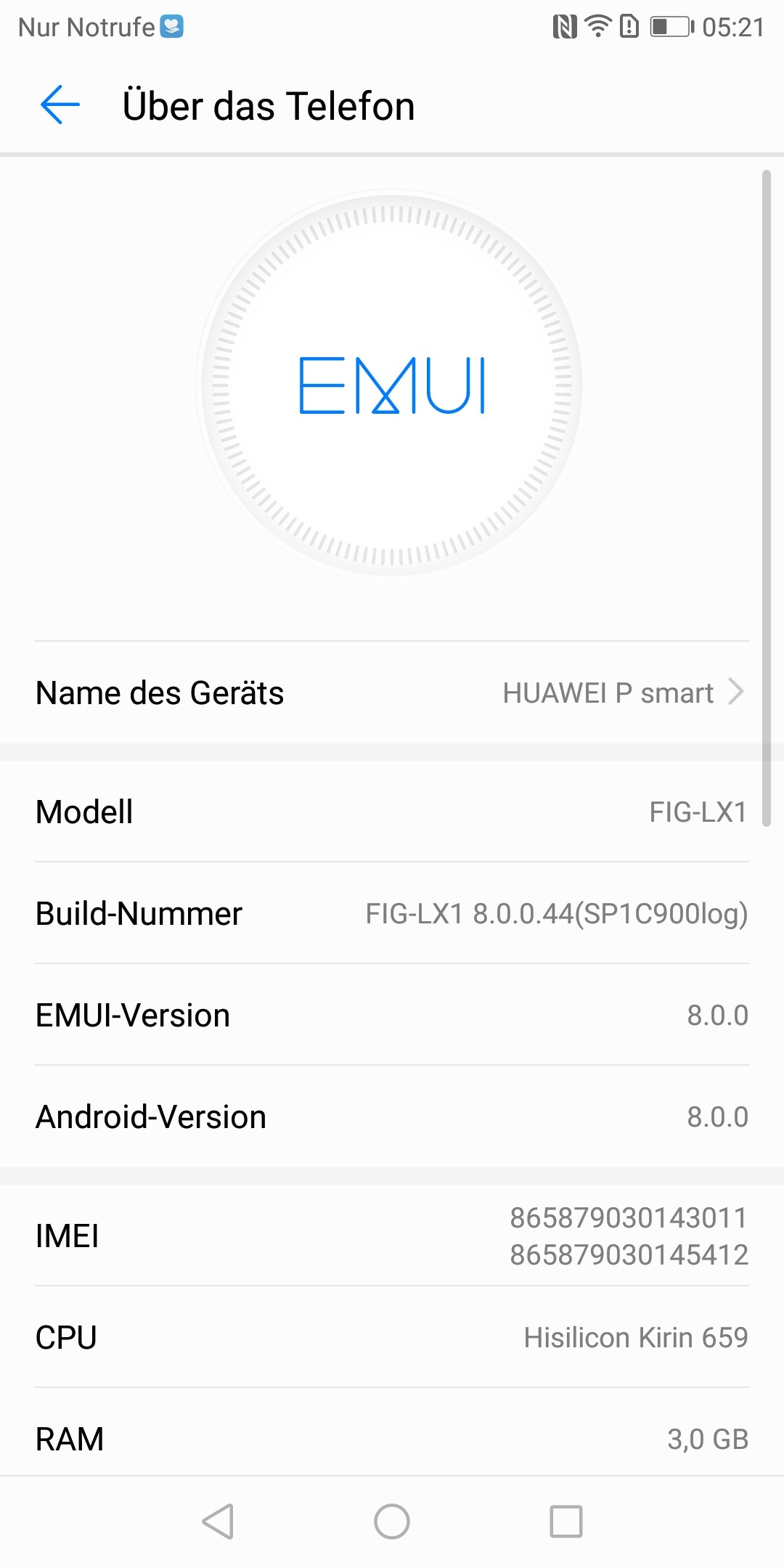784x1568 pixels.
Task: Tap the Android-Version row
Action: (392, 1116)
